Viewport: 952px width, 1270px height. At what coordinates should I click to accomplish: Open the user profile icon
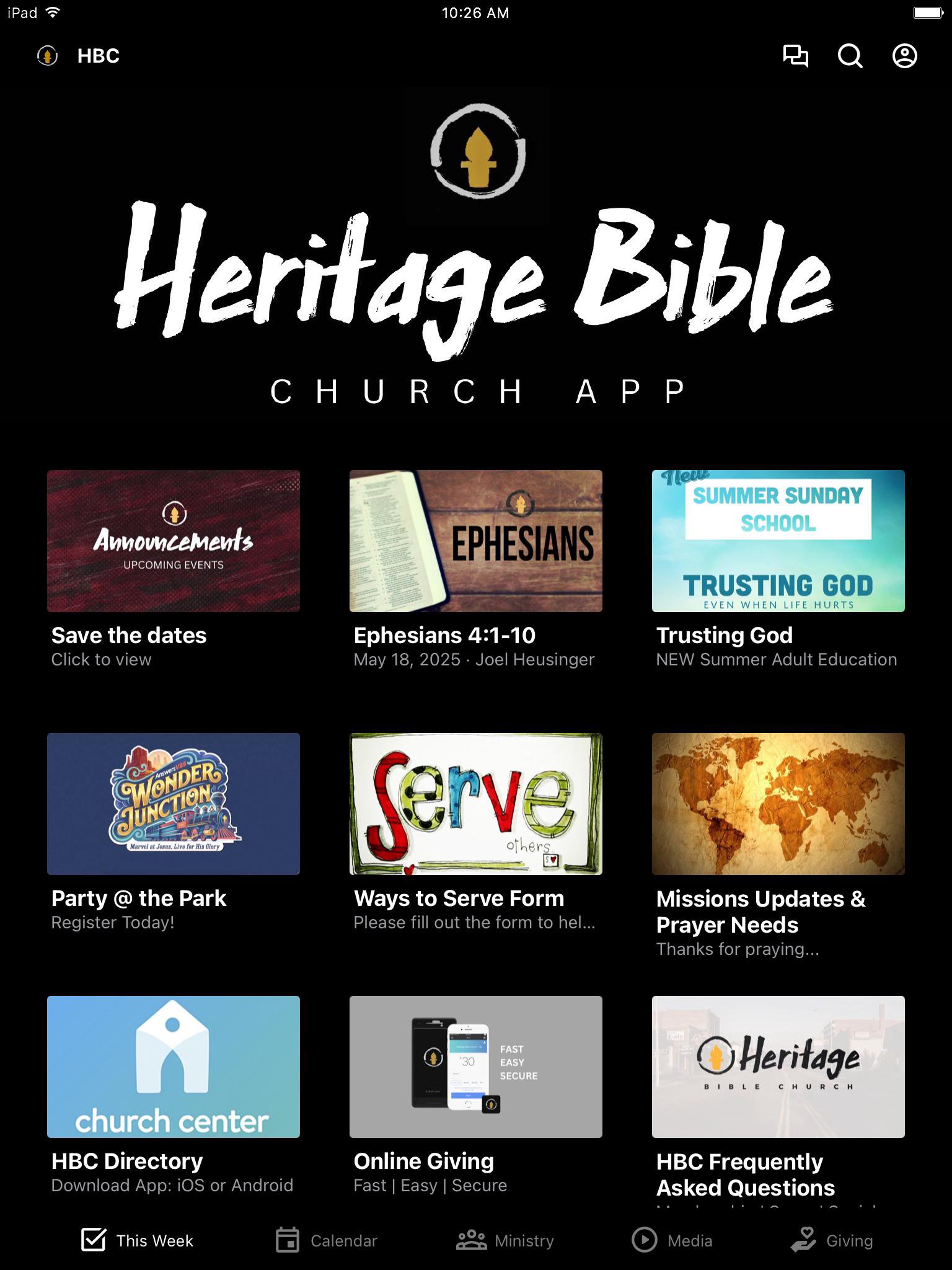coord(904,56)
